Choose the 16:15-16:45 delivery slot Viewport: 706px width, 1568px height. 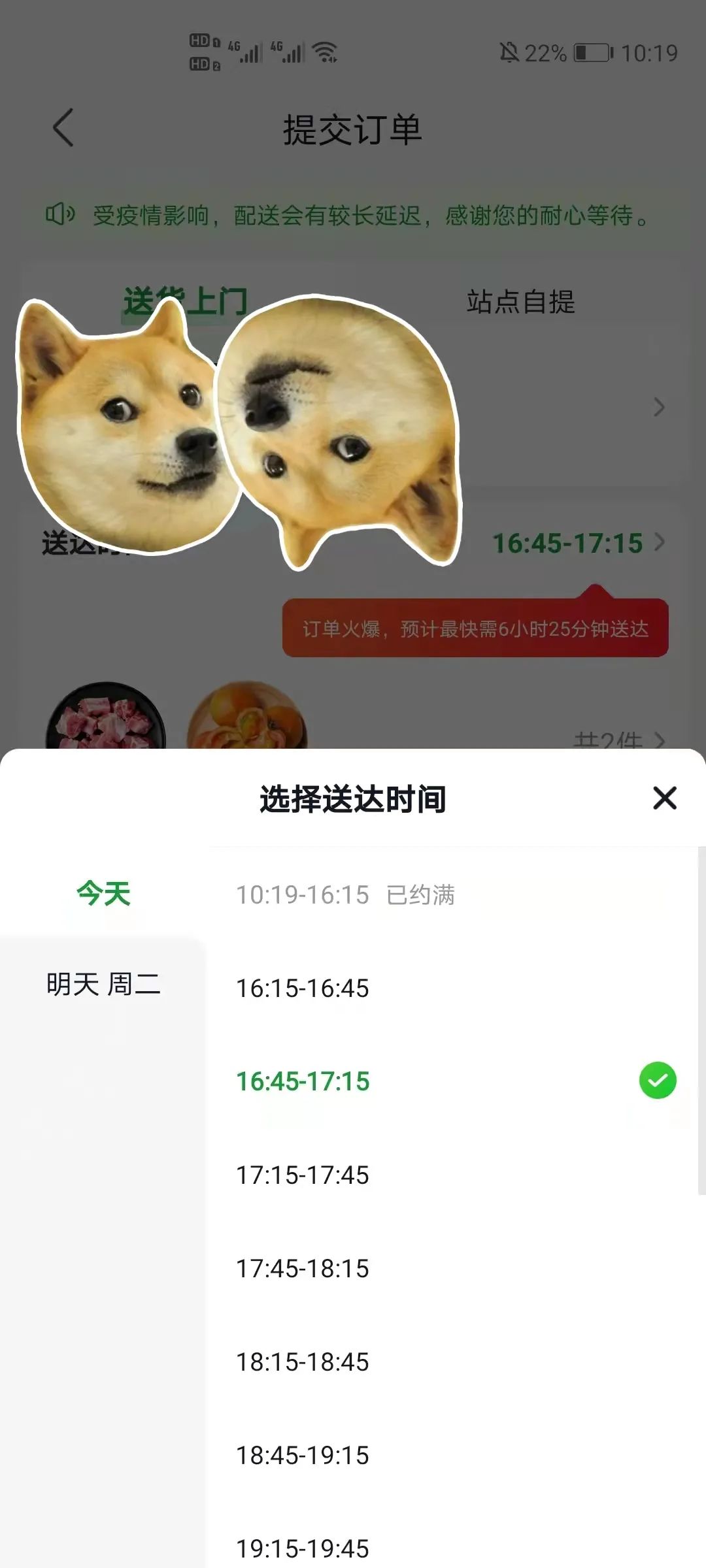(x=303, y=988)
